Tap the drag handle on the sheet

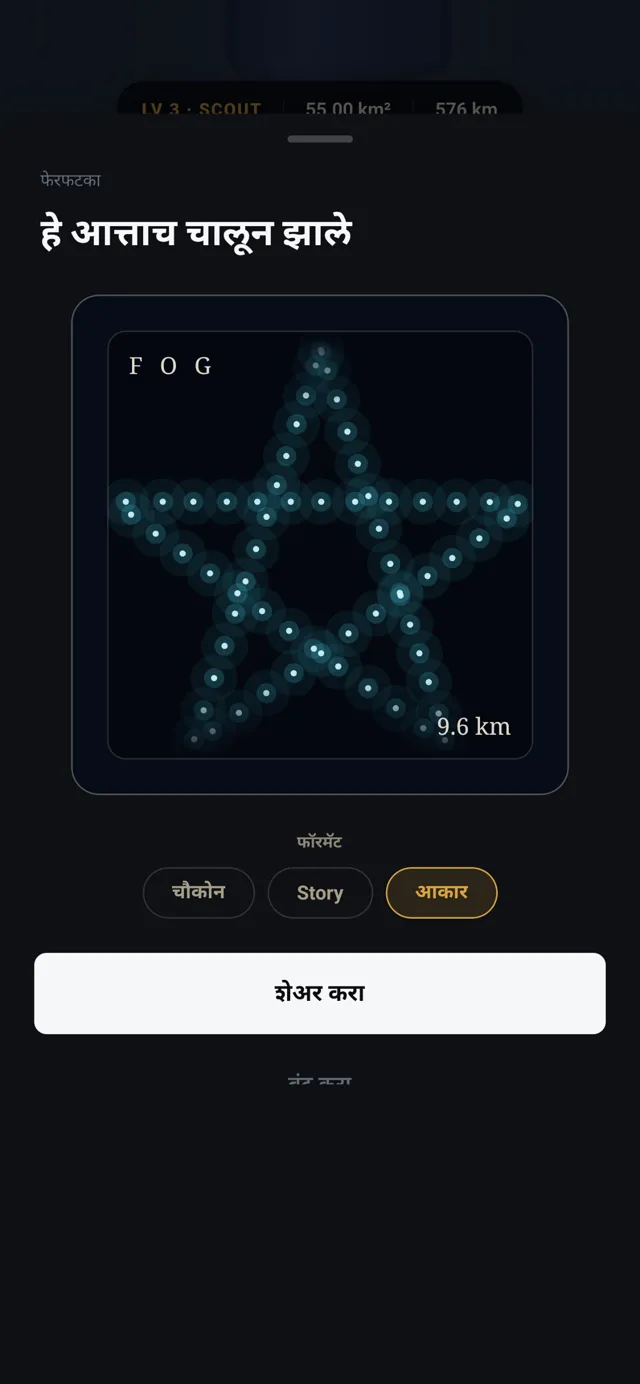[320, 138]
